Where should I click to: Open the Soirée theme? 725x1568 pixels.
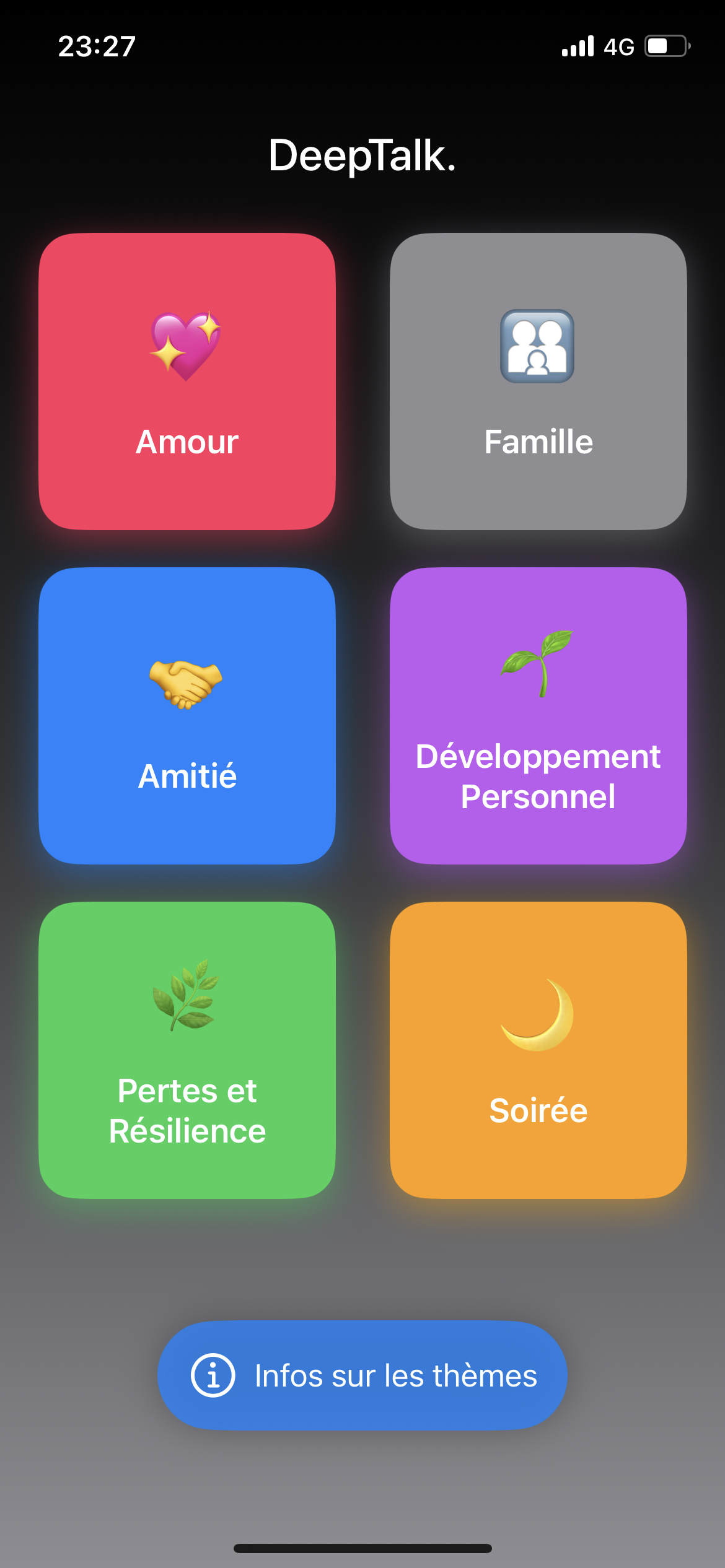pyautogui.click(x=538, y=1050)
